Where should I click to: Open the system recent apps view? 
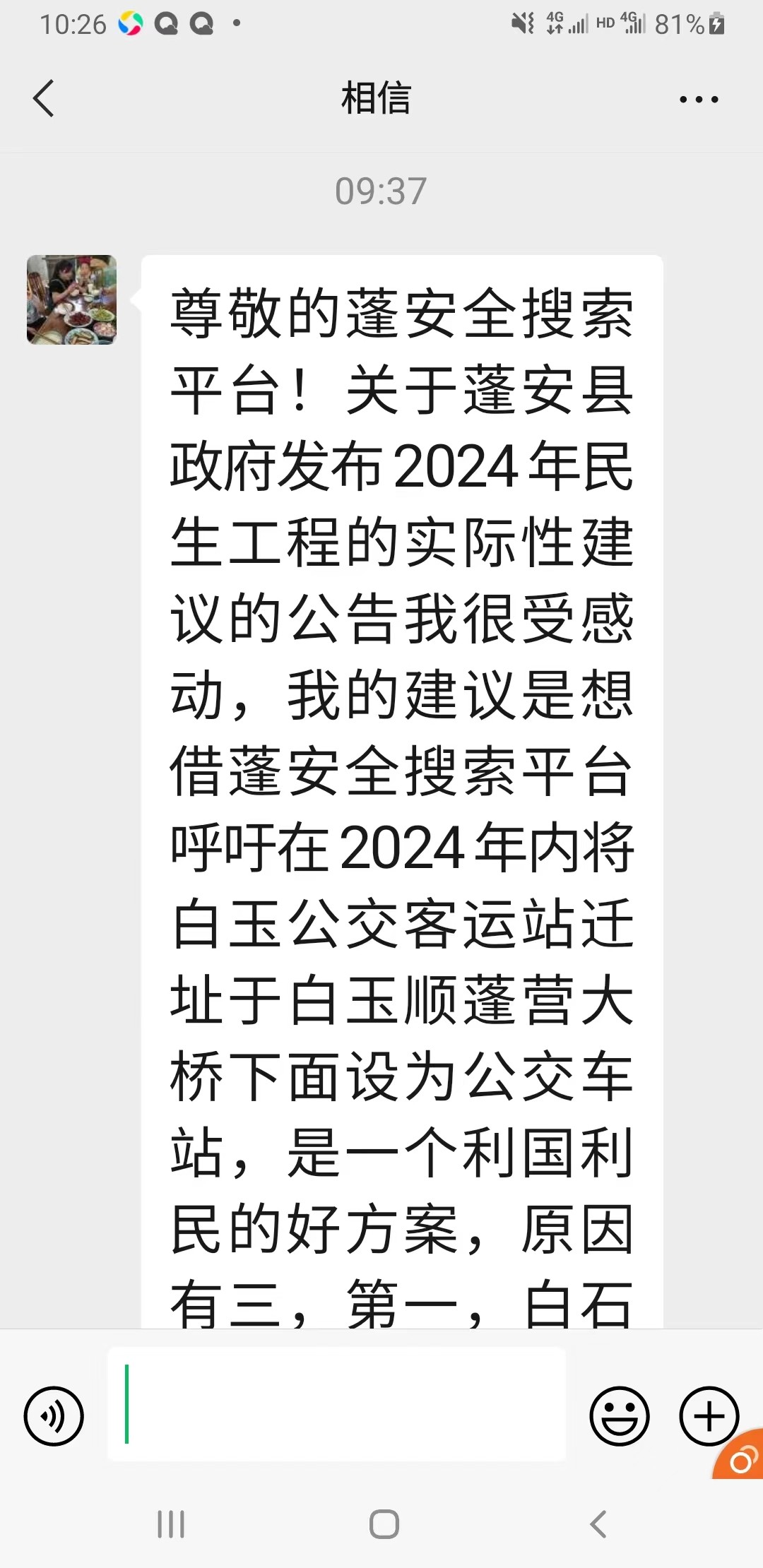pyautogui.click(x=171, y=1524)
